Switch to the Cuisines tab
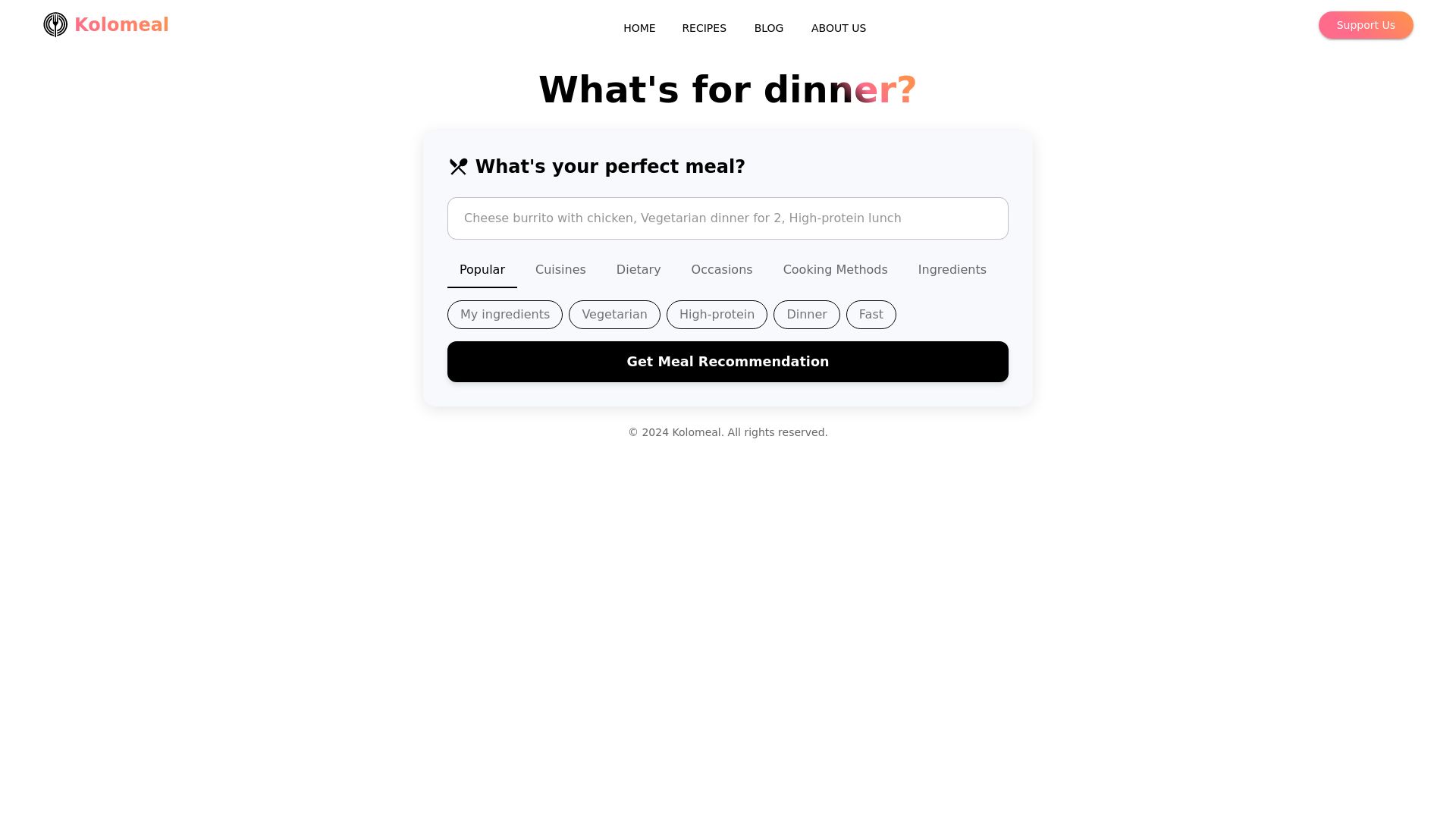 560,270
